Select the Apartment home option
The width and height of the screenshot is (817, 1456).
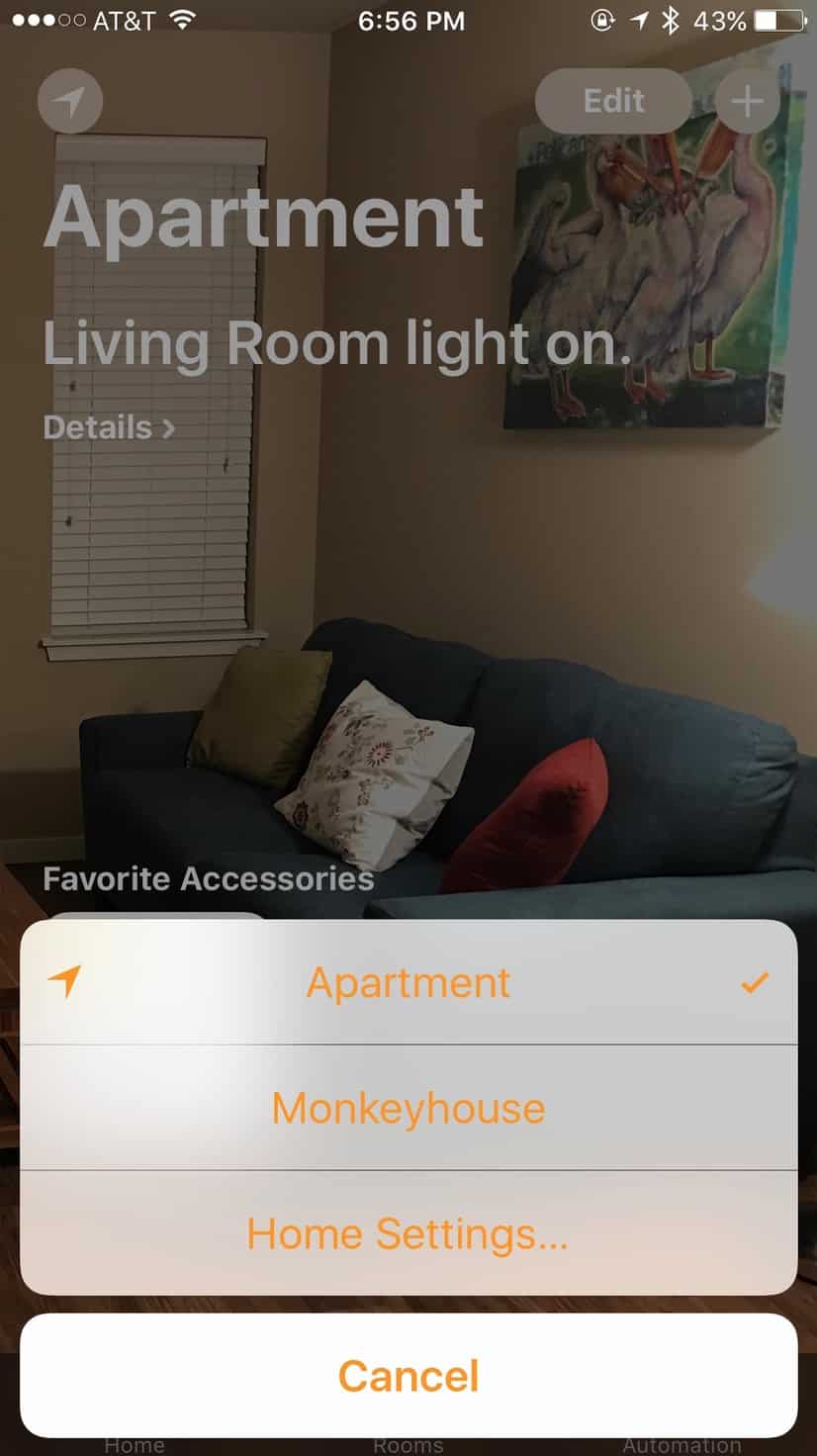pos(408,982)
